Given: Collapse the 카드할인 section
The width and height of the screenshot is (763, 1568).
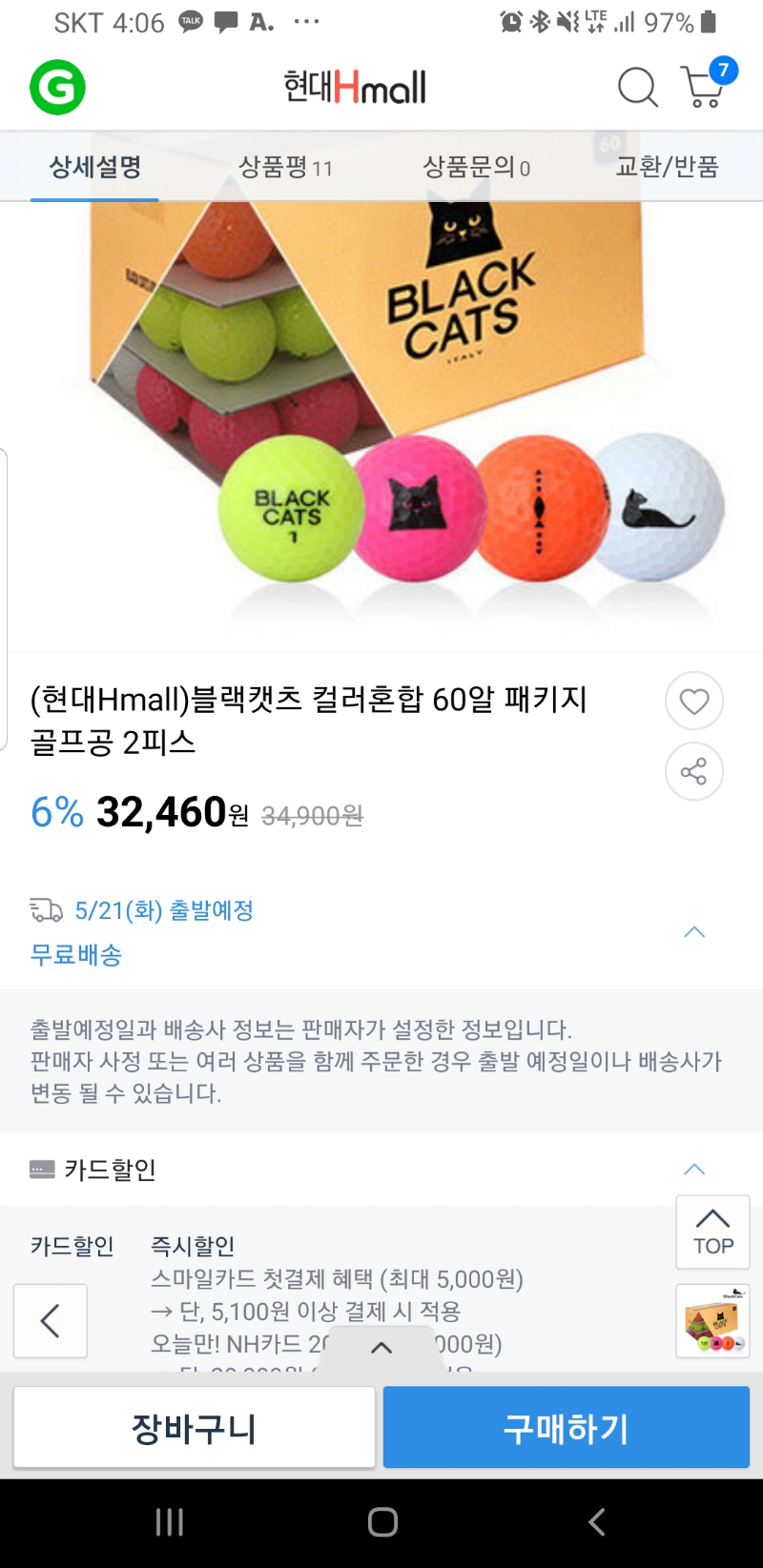Looking at the screenshot, I should pos(694,1170).
